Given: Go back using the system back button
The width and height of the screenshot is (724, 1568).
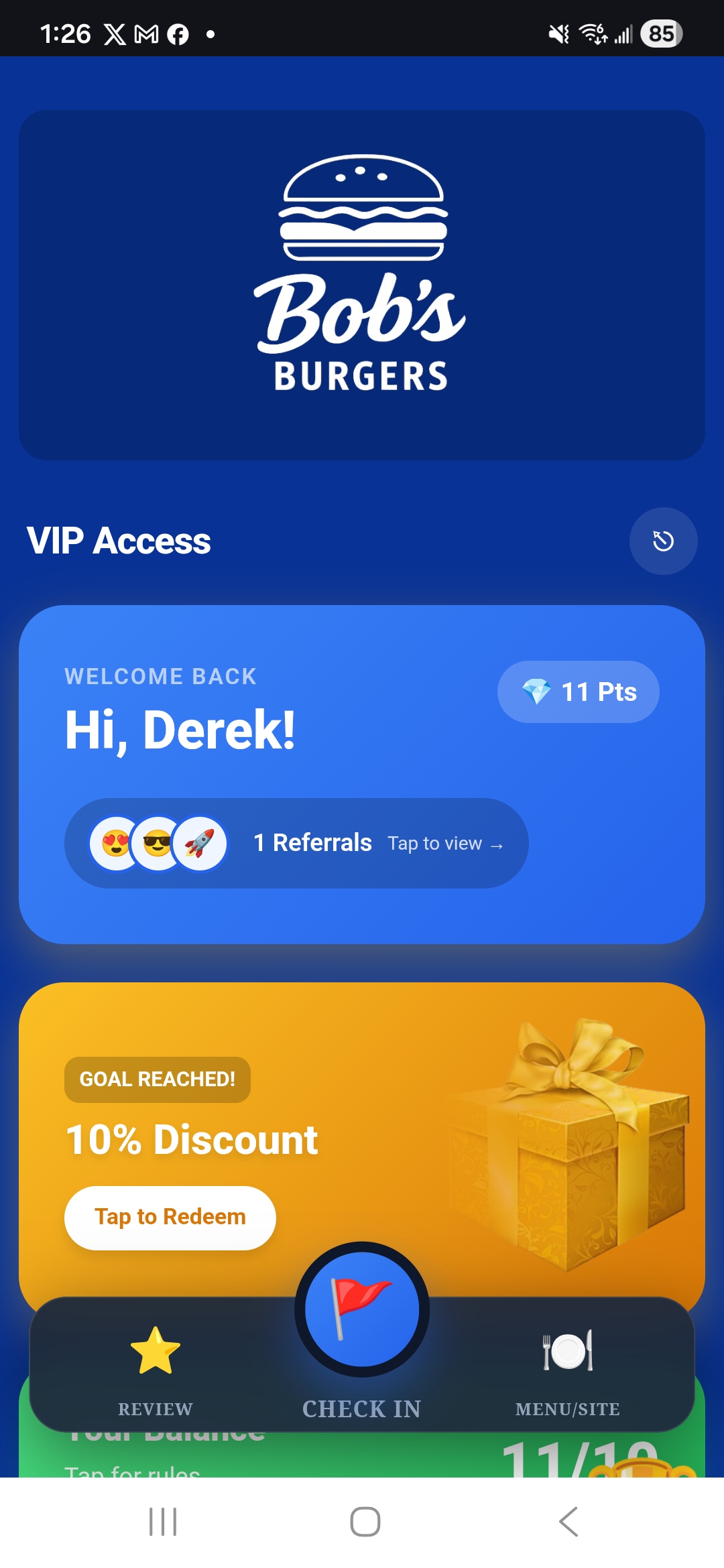Looking at the screenshot, I should click(568, 1521).
